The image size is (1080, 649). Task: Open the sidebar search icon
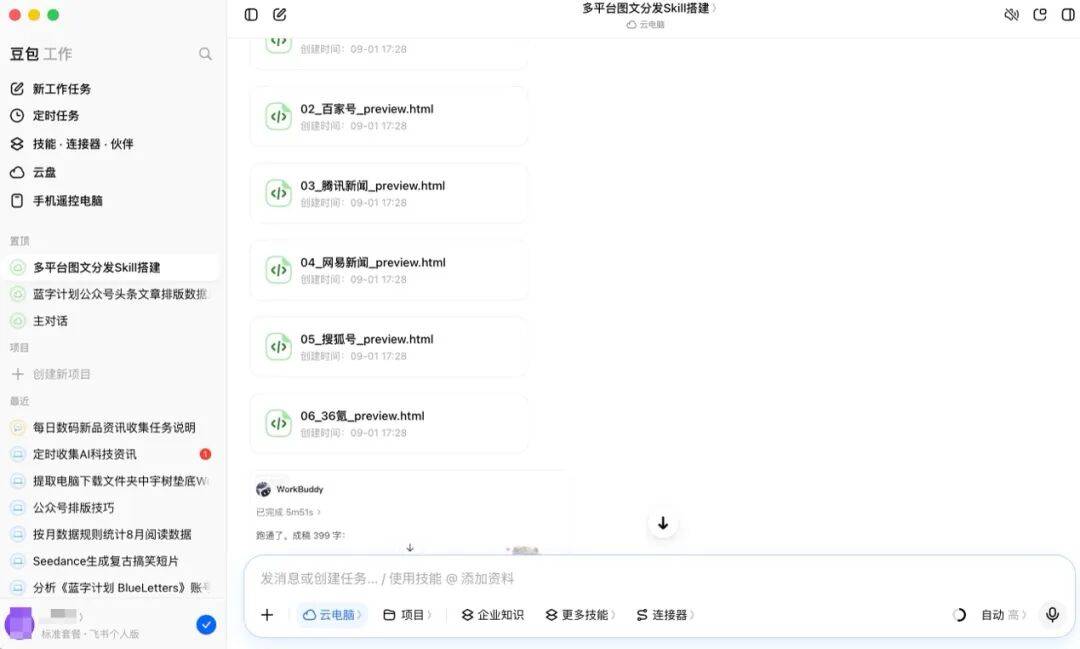pyautogui.click(x=205, y=54)
